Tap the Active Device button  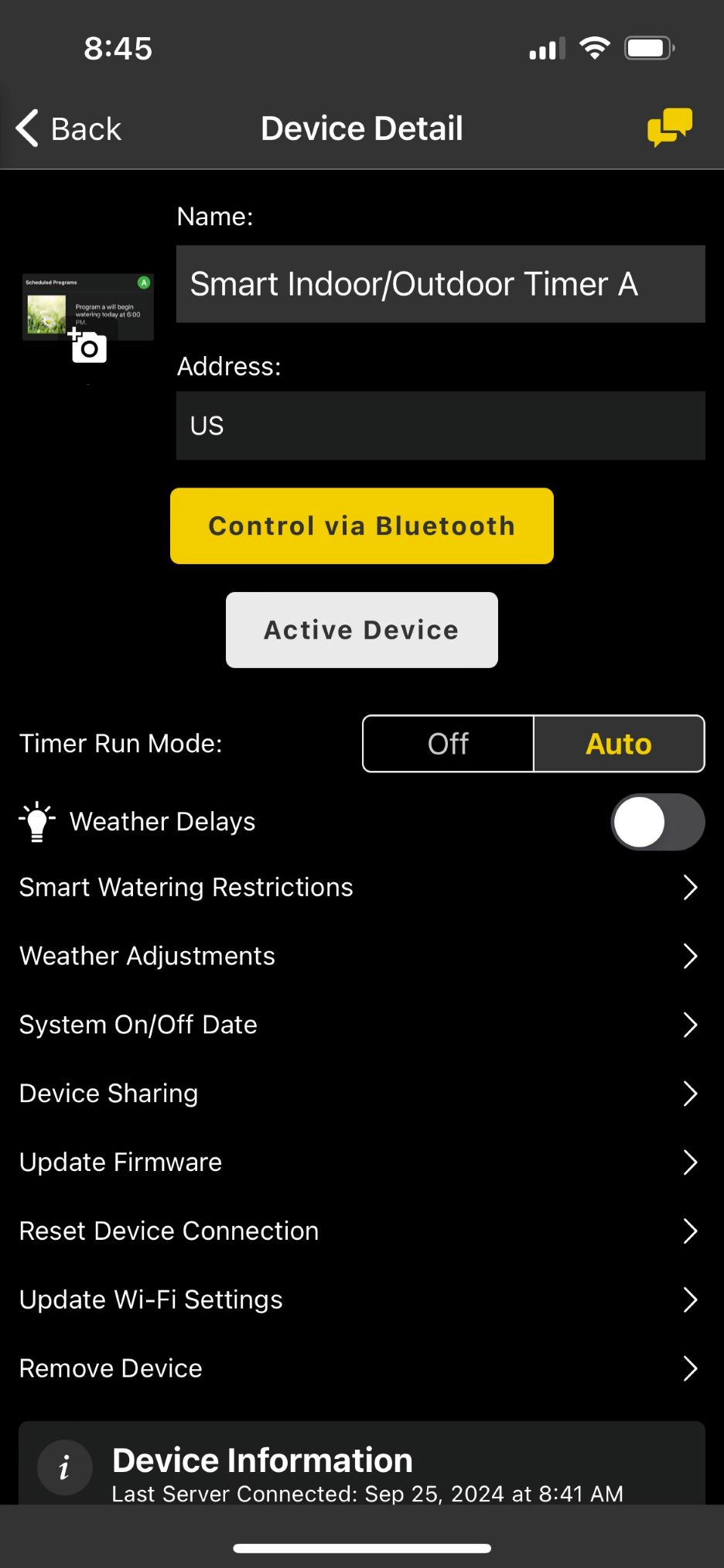click(x=361, y=630)
